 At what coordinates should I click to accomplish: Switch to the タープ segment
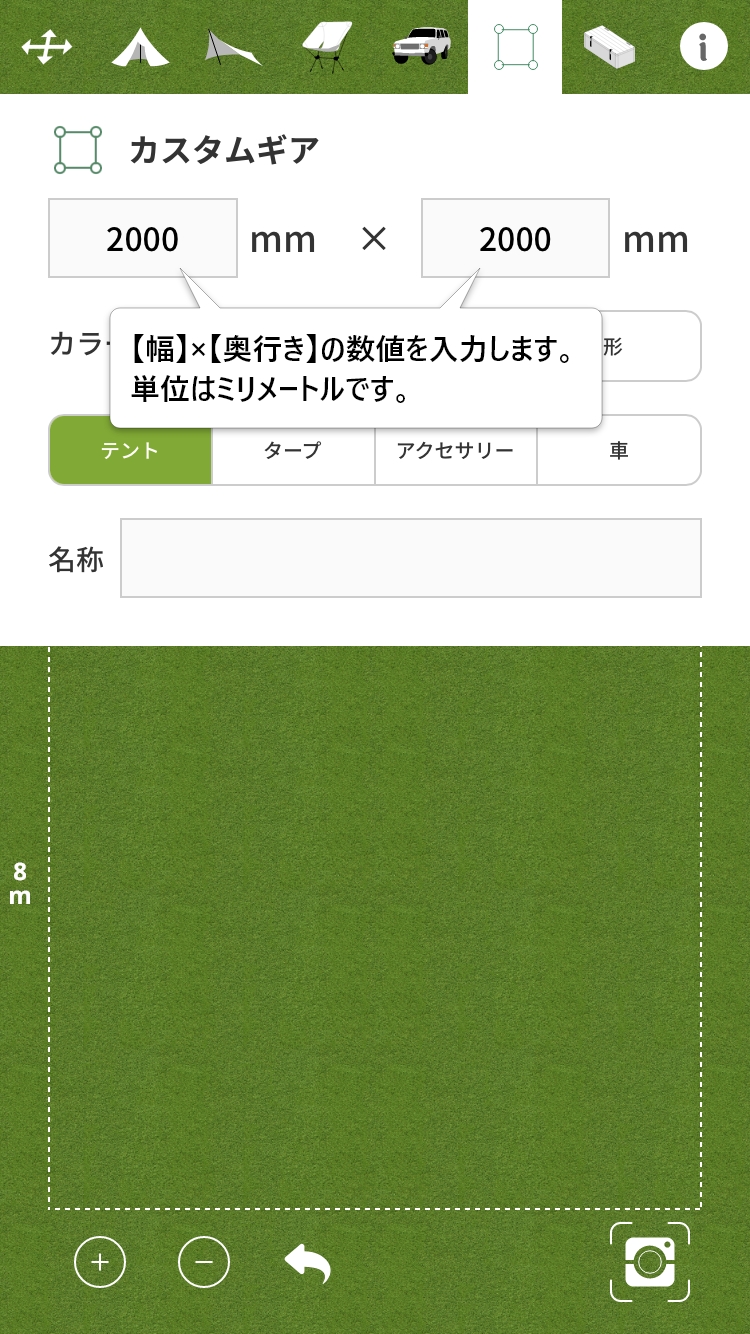pos(293,450)
